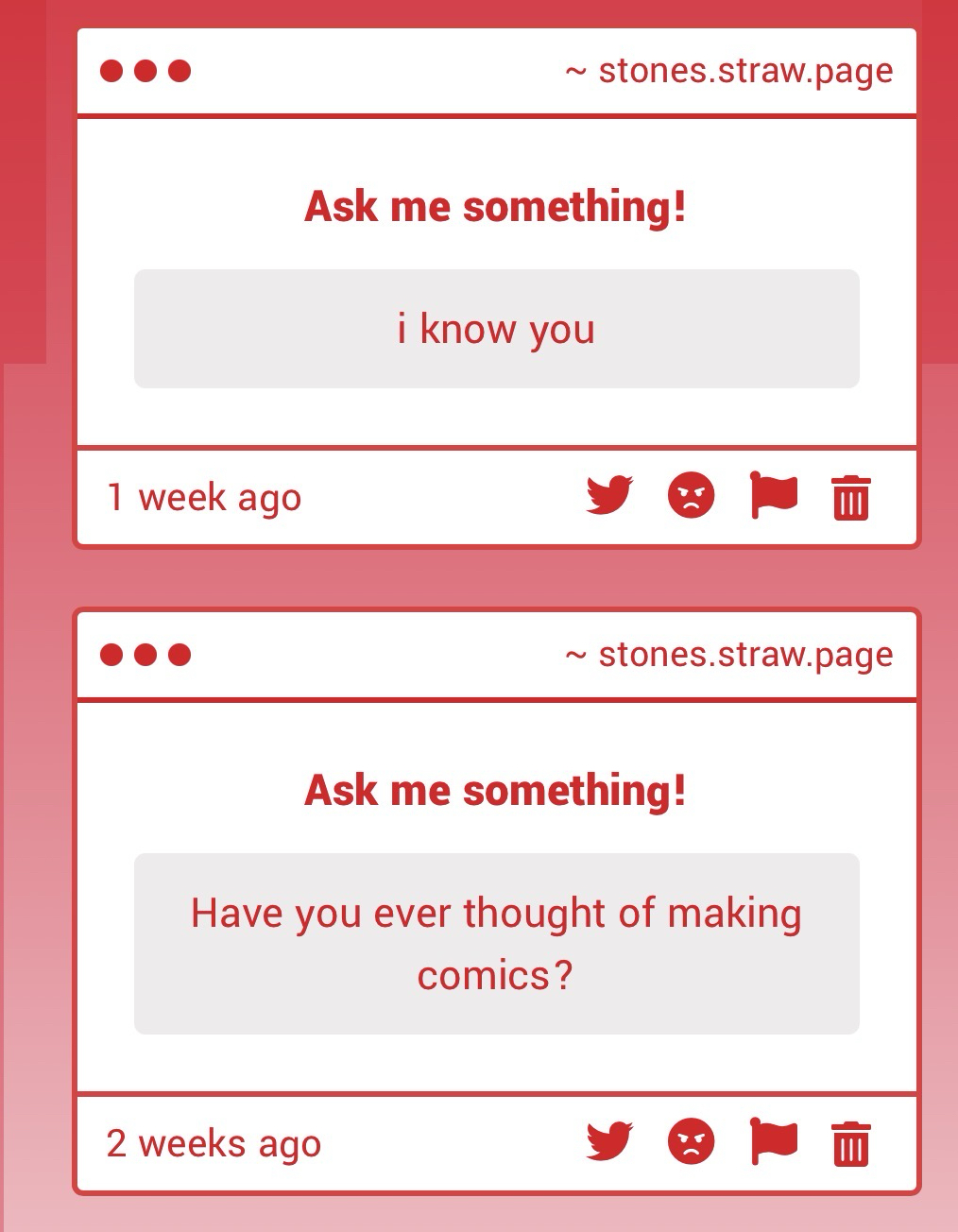Trash the comics question from 2 weeks ago

851,1143
